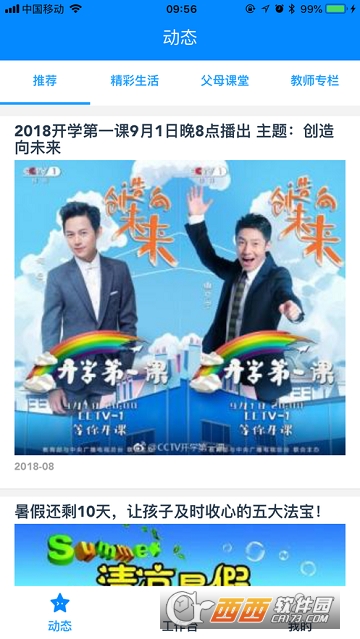Go to the 教师专栏 tab

315,81
